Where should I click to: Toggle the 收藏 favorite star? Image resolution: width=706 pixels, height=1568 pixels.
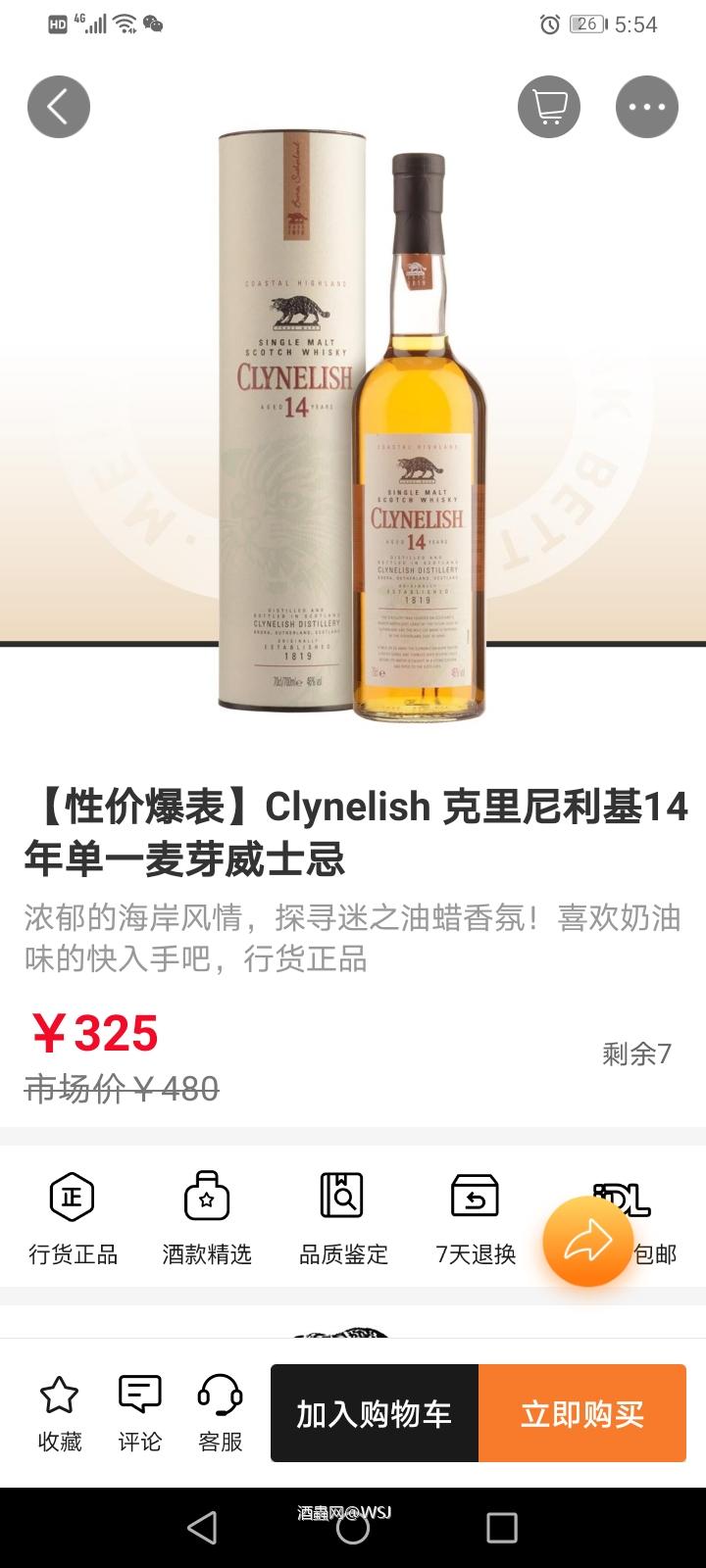(x=59, y=1392)
